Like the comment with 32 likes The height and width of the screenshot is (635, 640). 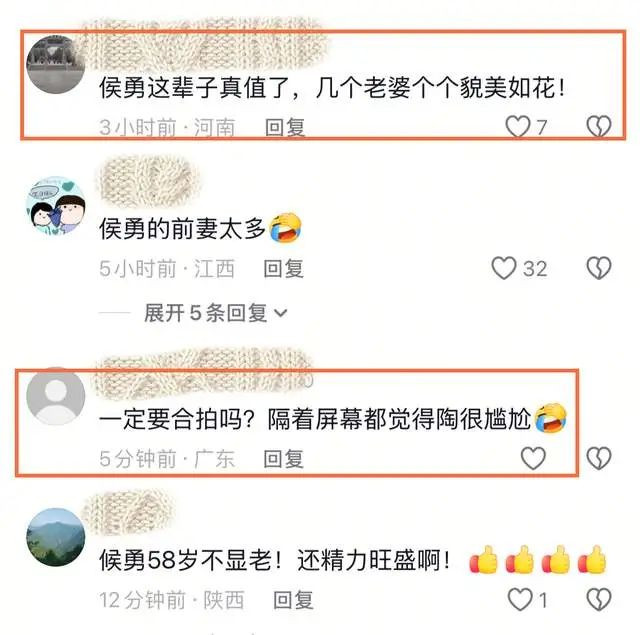click(x=504, y=268)
